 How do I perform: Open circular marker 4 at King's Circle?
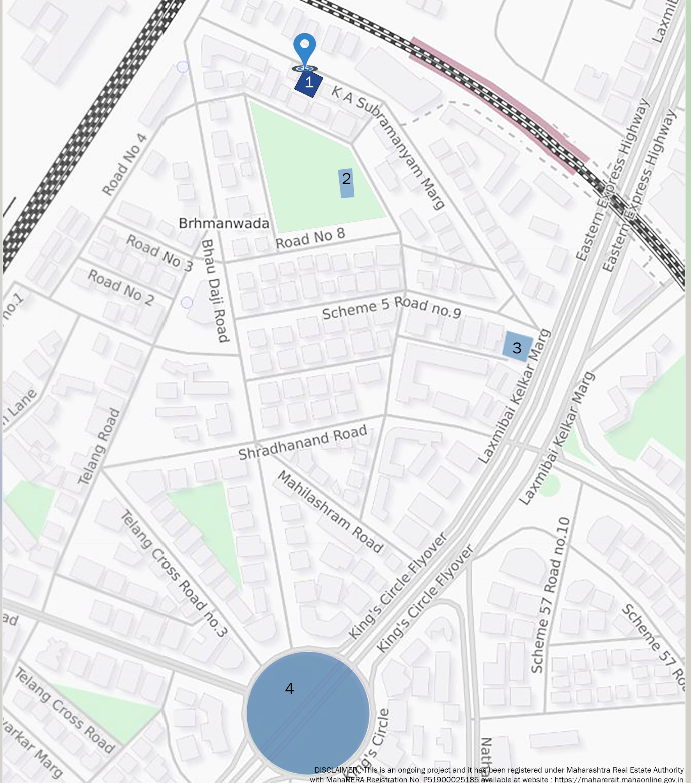pyautogui.click(x=307, y=711)
